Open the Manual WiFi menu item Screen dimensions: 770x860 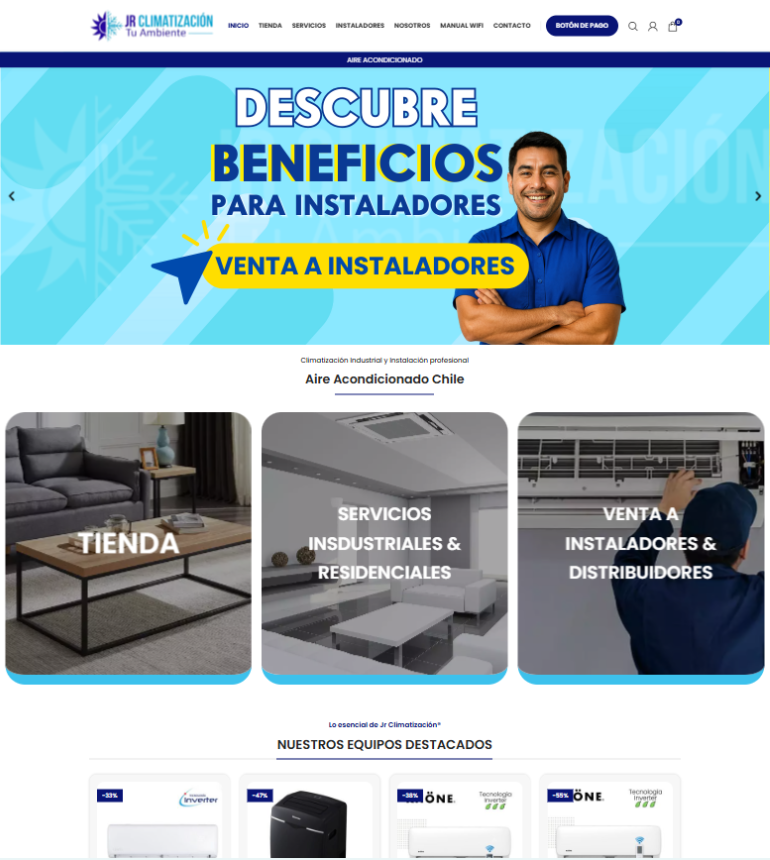tap(462, 26)
